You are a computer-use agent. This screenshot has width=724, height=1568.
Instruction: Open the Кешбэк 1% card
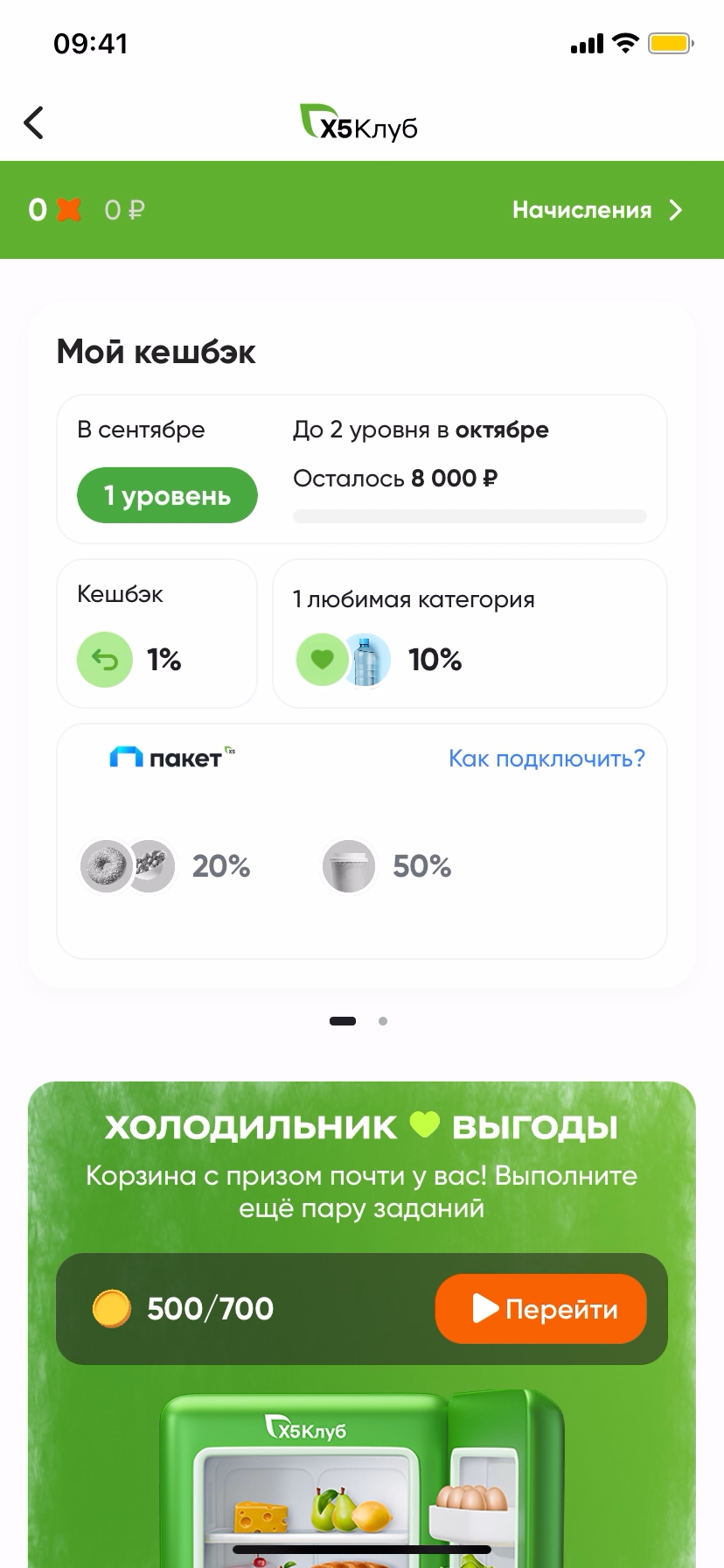click(x=157, y=633)
